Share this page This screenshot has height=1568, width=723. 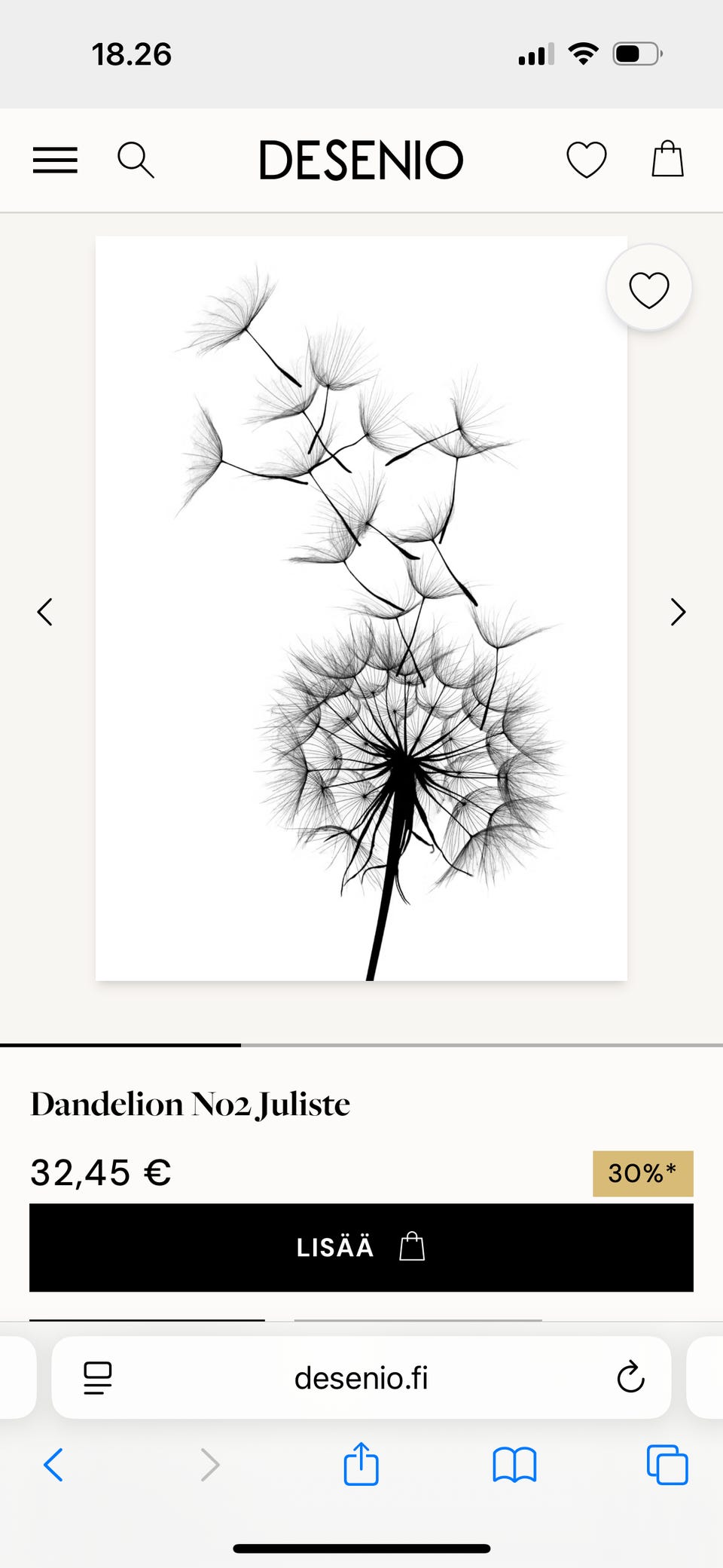tap(361, 1464)
